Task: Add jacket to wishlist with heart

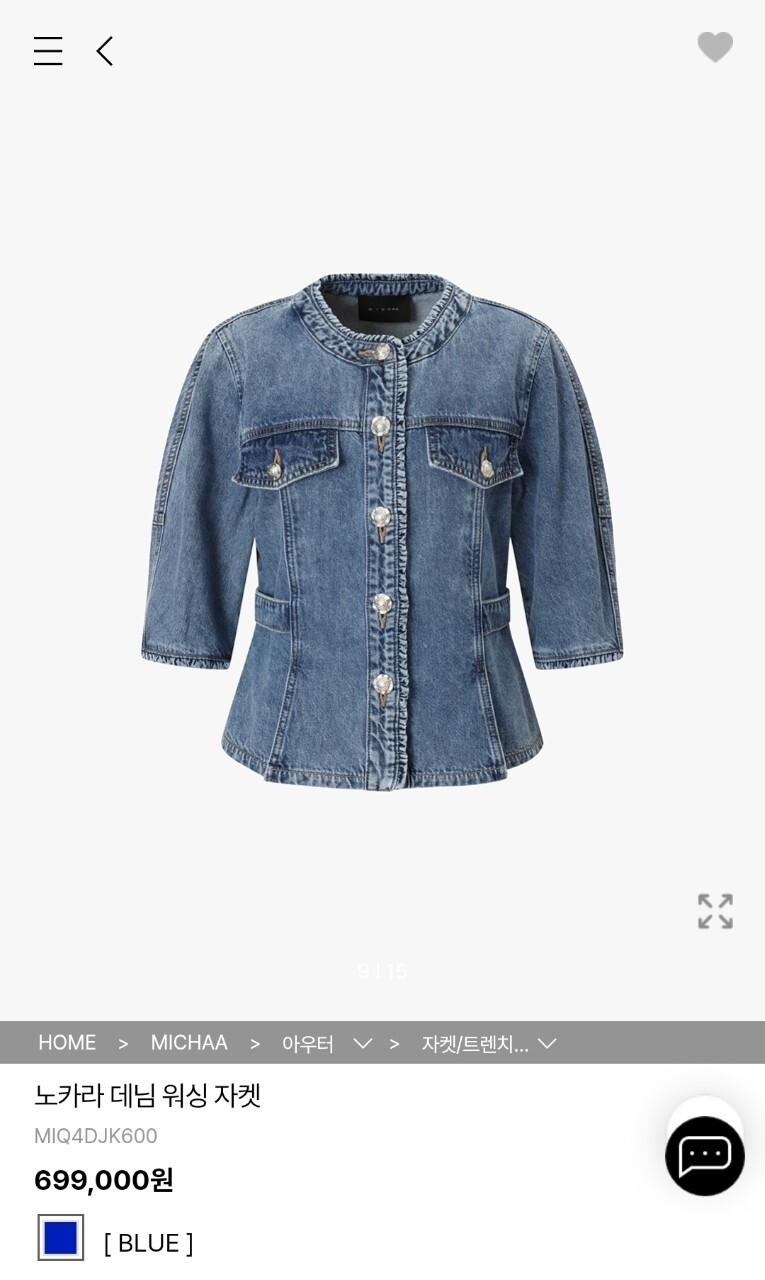Action: (715, 47)
